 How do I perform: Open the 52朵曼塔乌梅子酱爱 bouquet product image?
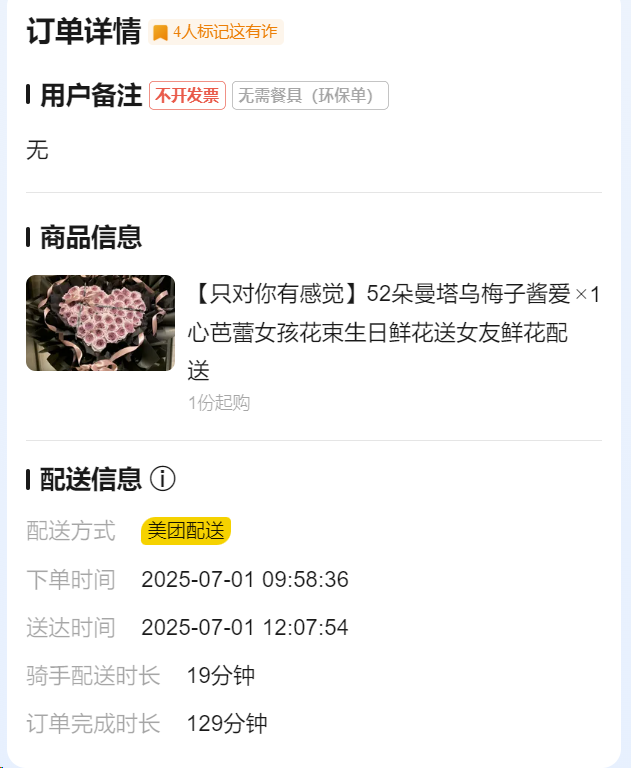click(100, 323)
